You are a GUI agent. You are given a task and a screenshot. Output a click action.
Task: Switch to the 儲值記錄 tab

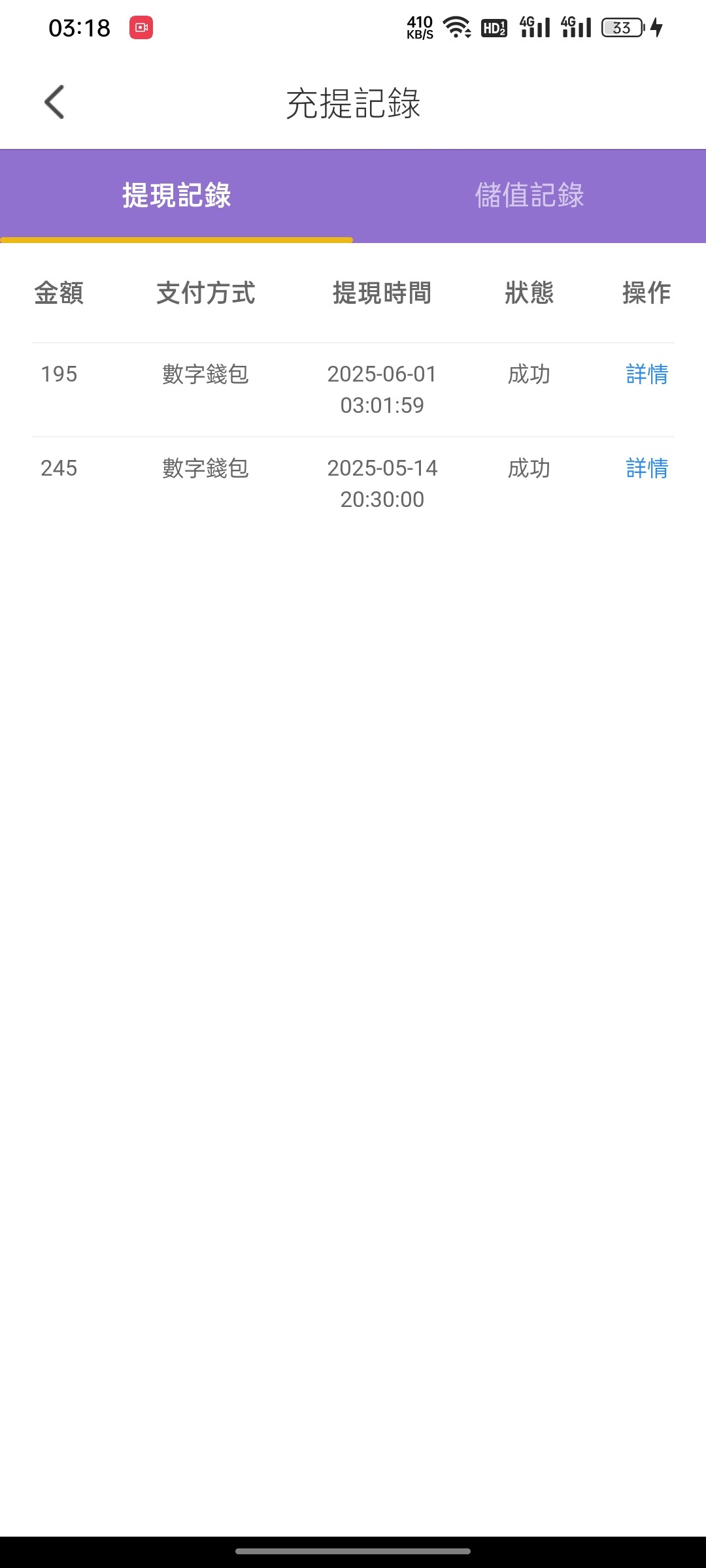pos(529,195)
